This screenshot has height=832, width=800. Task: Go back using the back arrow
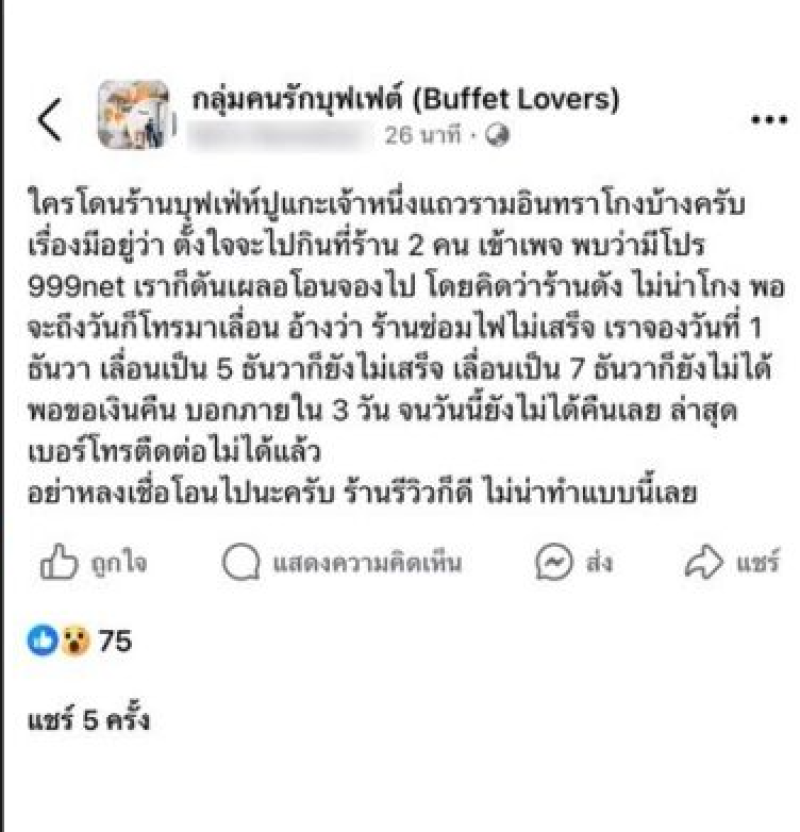tap(49, 120)
